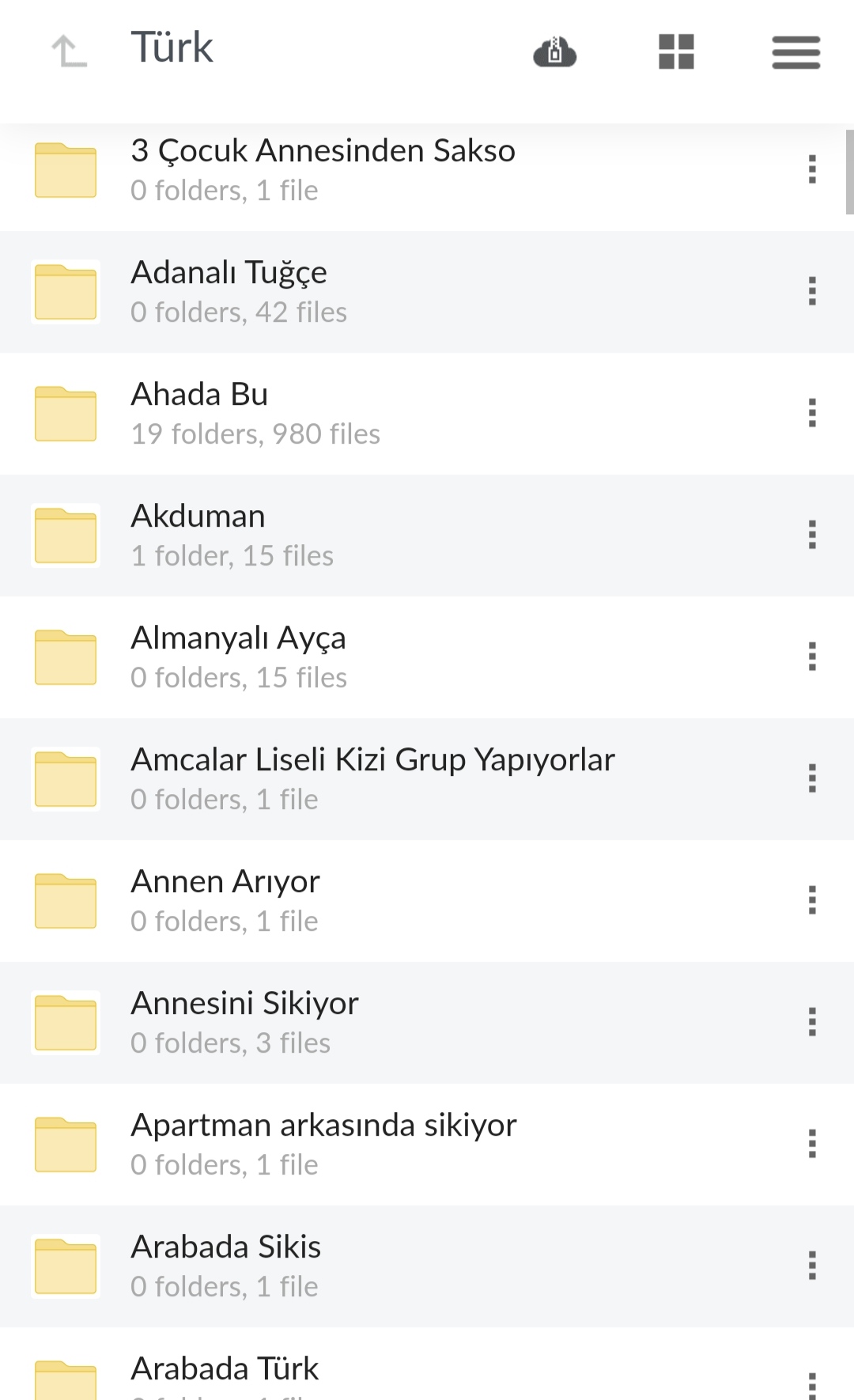
Task: Open the Adanalı Tuğçe folder
Action: pos(229,274)
